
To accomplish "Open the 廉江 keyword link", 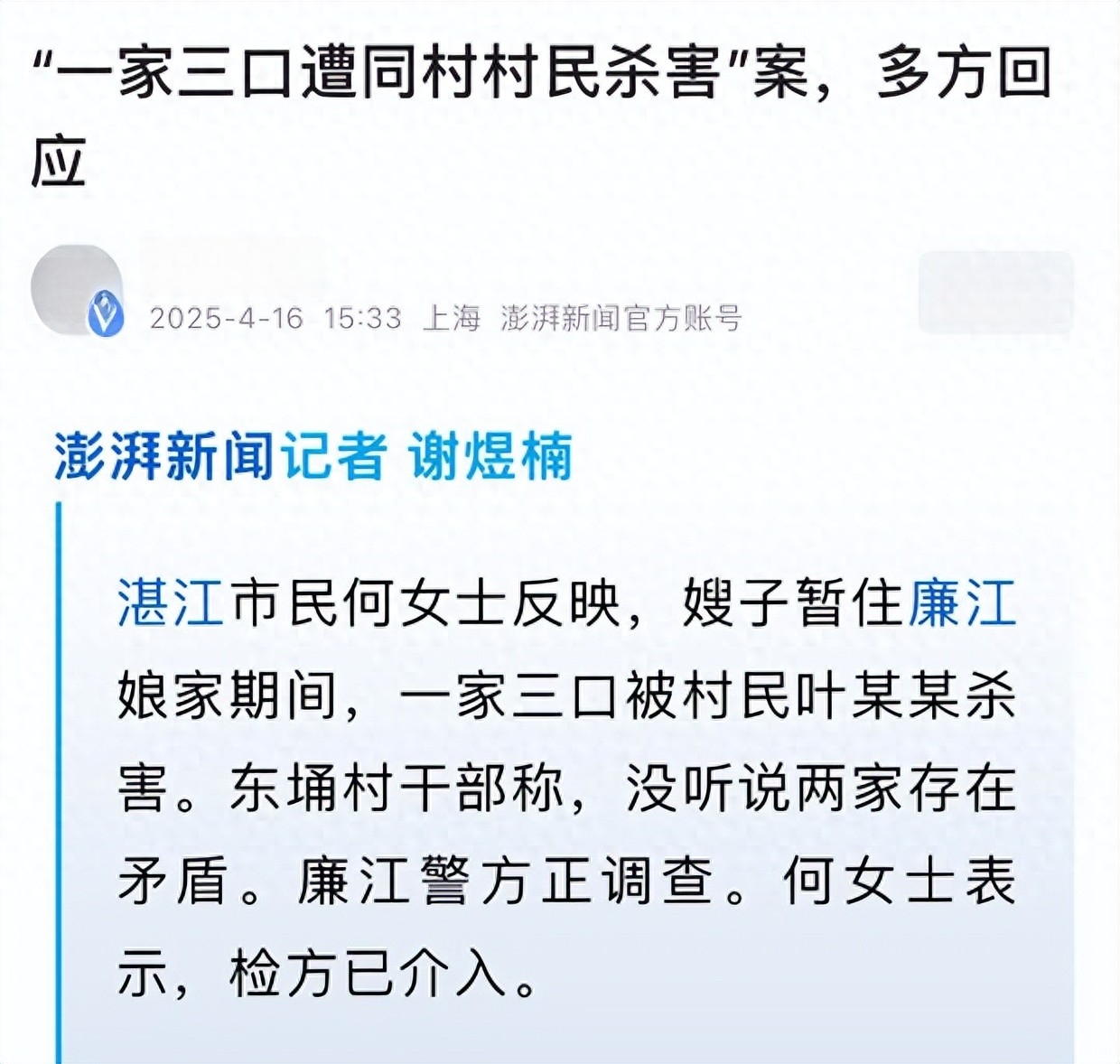I will click(961, 602).
